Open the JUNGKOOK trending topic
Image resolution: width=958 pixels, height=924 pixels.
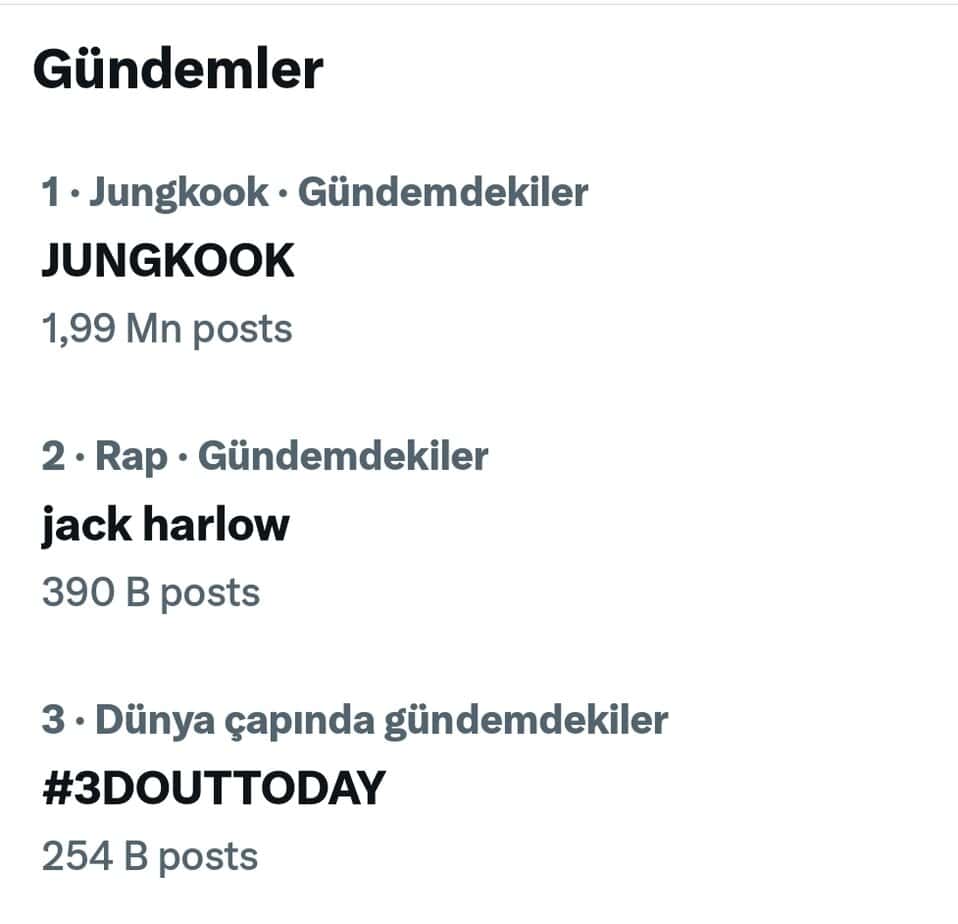(168, 261)
